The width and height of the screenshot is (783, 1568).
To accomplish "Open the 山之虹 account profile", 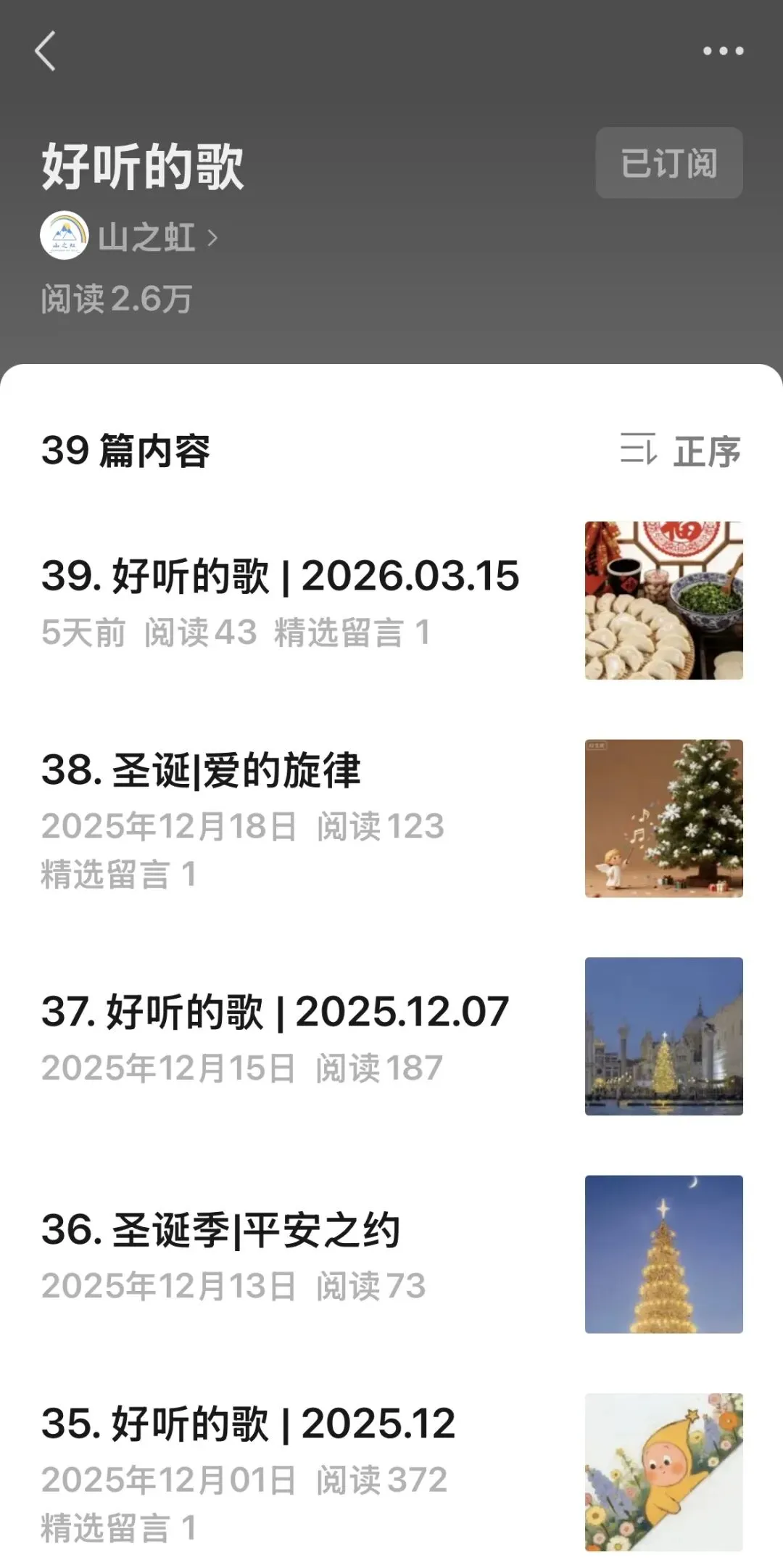I will 145,237.
